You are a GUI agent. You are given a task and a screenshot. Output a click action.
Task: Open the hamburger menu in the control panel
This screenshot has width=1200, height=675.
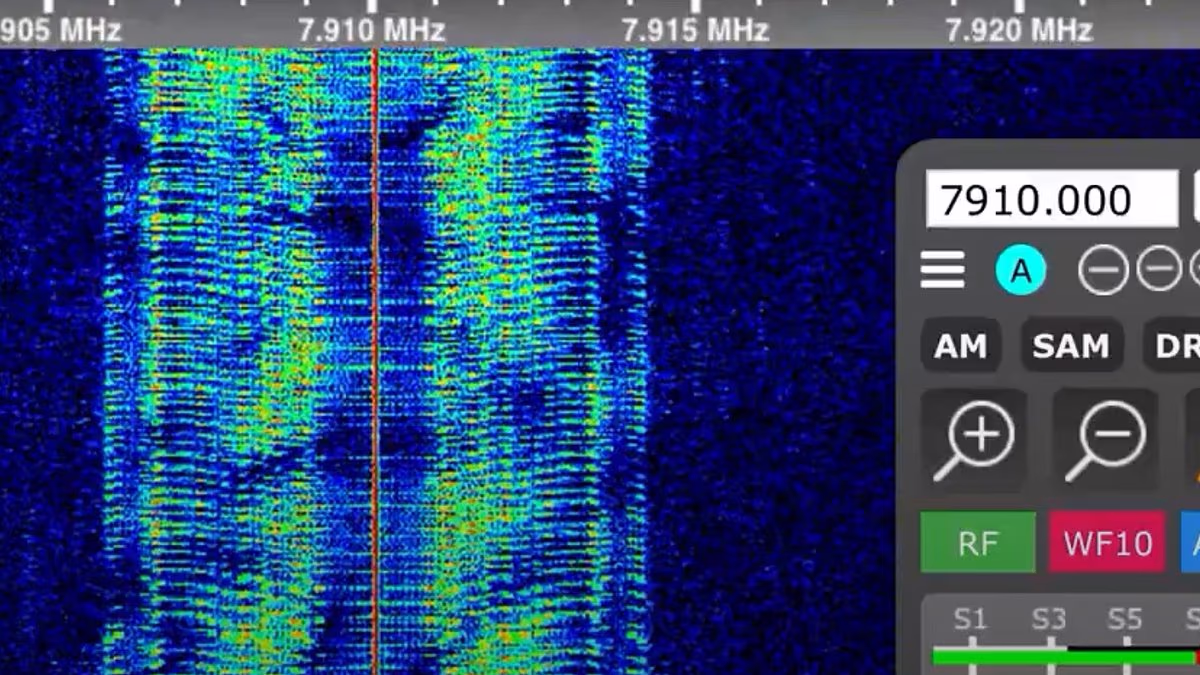pyautogui.click(x=942, y=270)
